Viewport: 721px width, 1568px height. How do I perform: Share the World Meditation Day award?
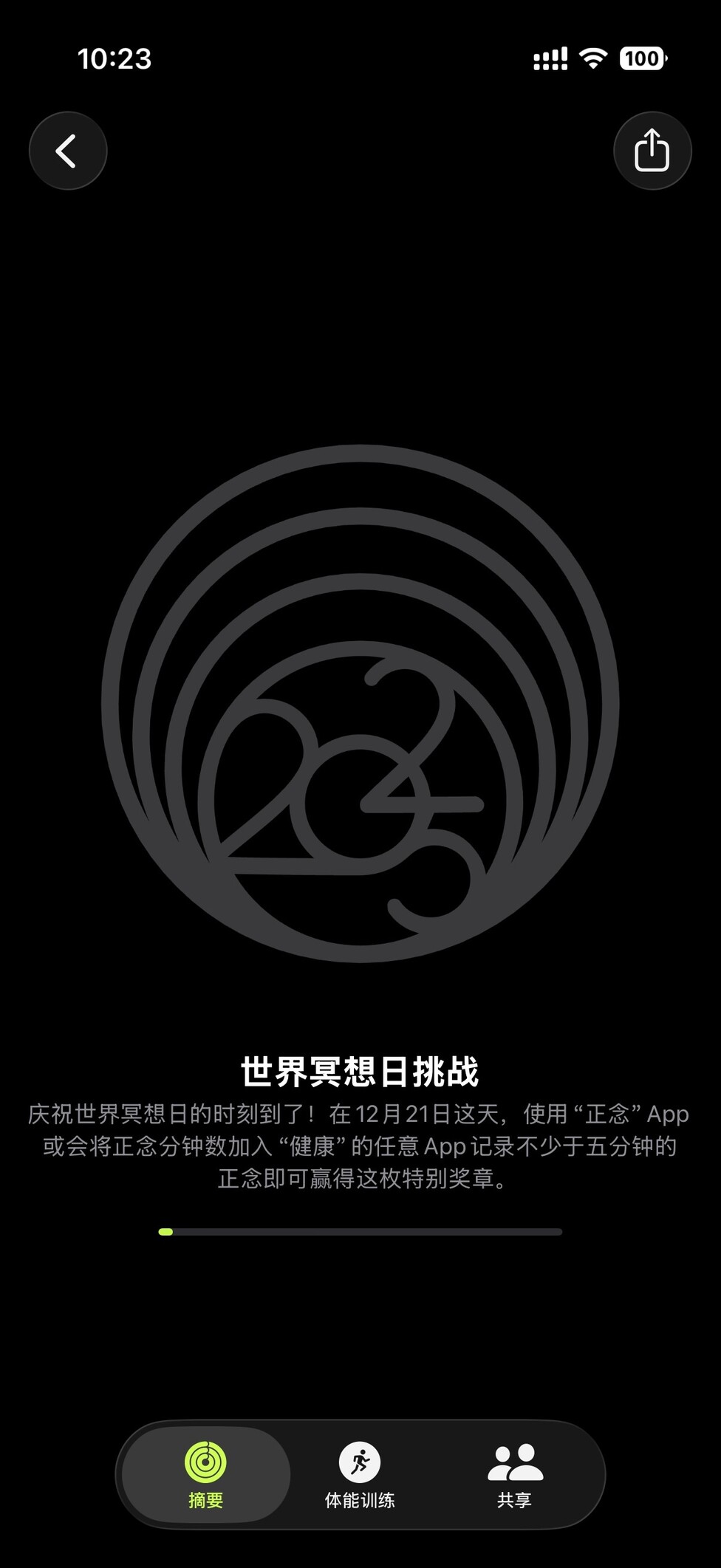[x=652, y=151]
